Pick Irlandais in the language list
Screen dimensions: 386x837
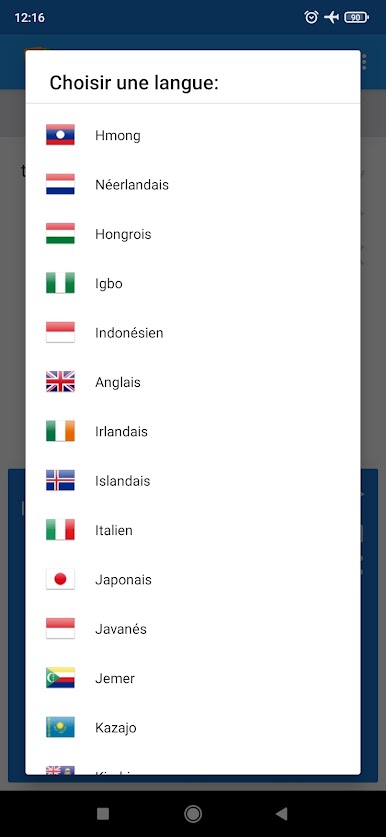(x=193, y=431)
